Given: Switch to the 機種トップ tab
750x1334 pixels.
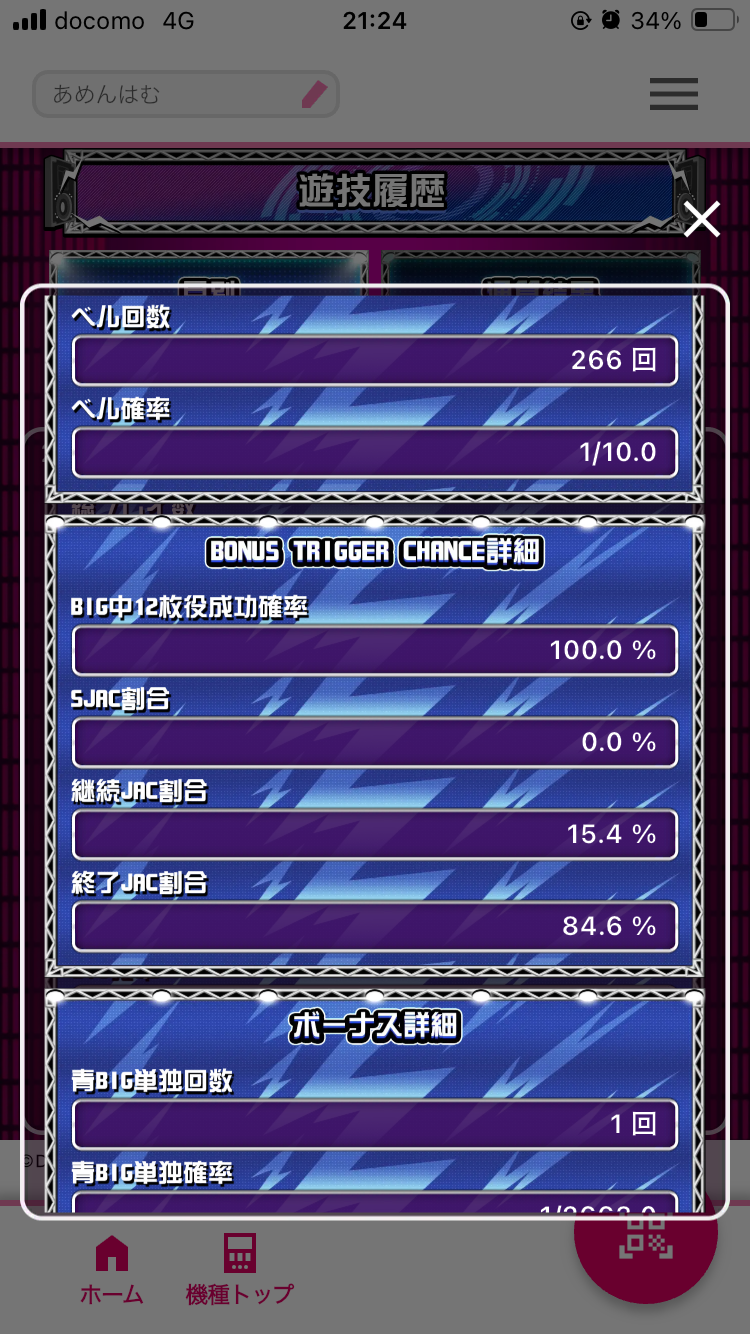Looking at the screenshot, I should click(240, 1269).
